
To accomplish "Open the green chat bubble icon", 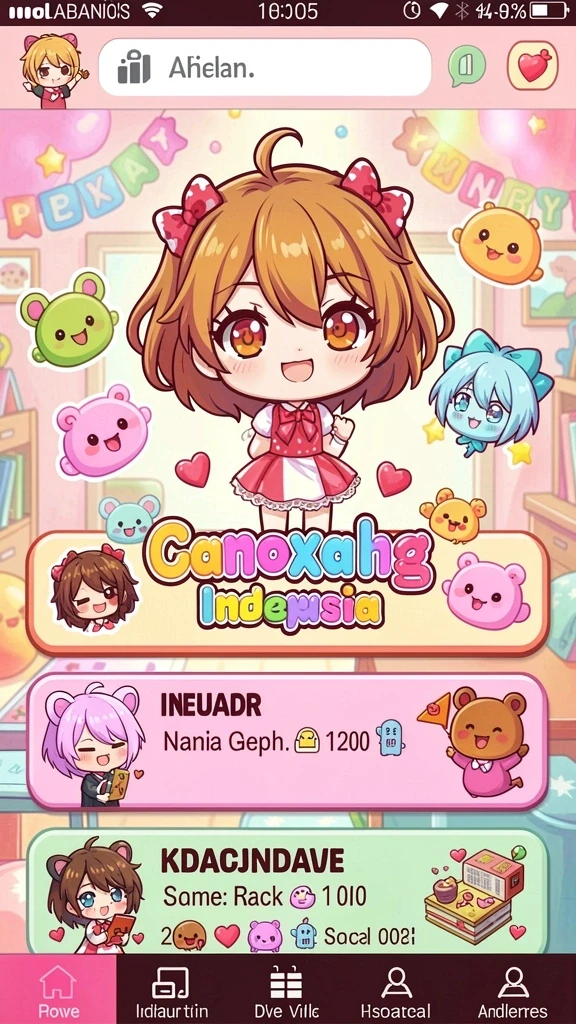I will pyautogui.click(x=467, y=67).
